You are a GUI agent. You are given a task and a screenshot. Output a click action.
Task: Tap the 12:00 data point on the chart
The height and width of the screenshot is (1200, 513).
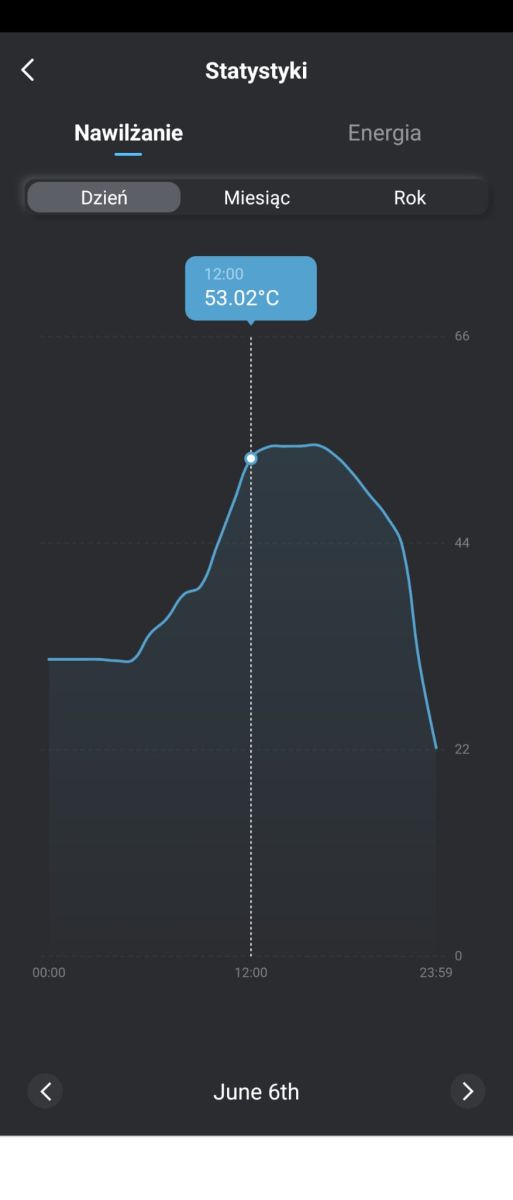251,458
